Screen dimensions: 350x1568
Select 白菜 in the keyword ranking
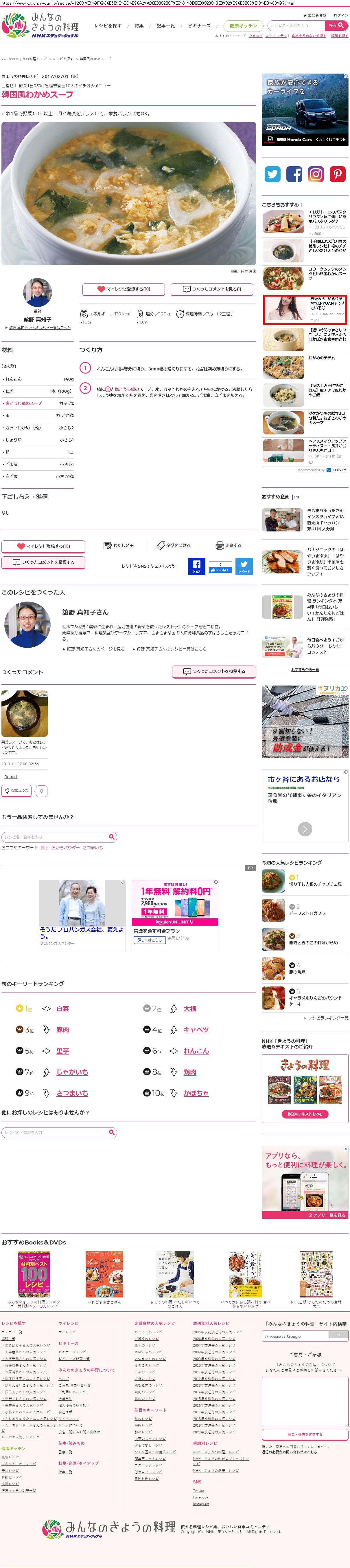(62, 1009)
